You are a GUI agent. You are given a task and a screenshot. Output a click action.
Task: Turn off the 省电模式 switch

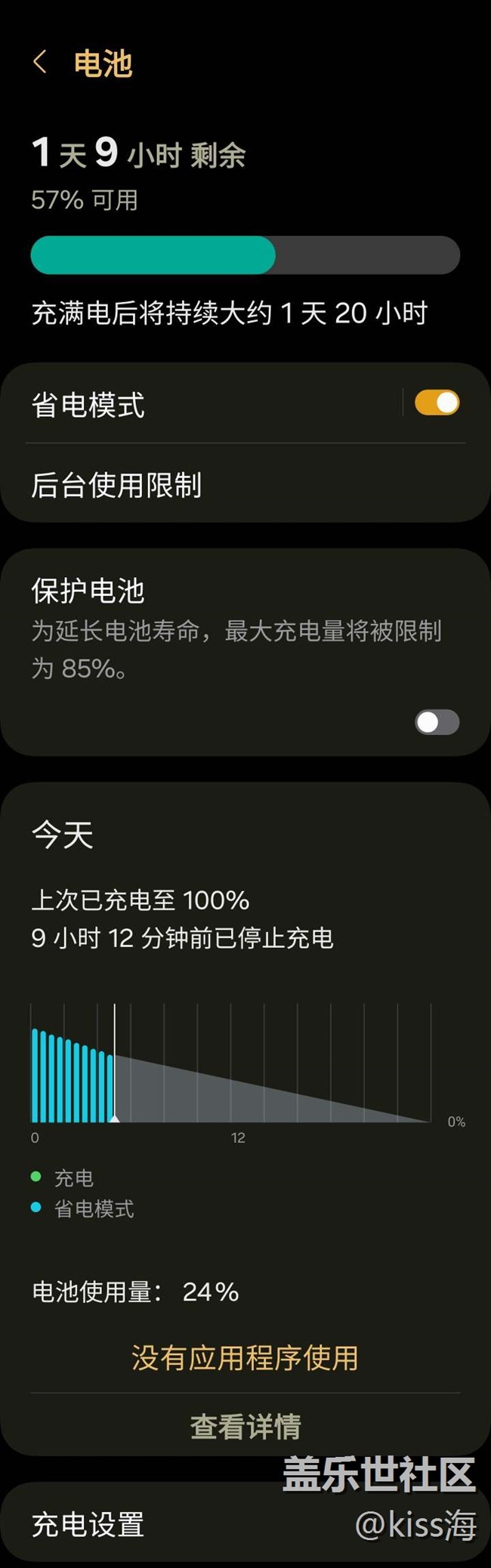click(x=437, y=403)
